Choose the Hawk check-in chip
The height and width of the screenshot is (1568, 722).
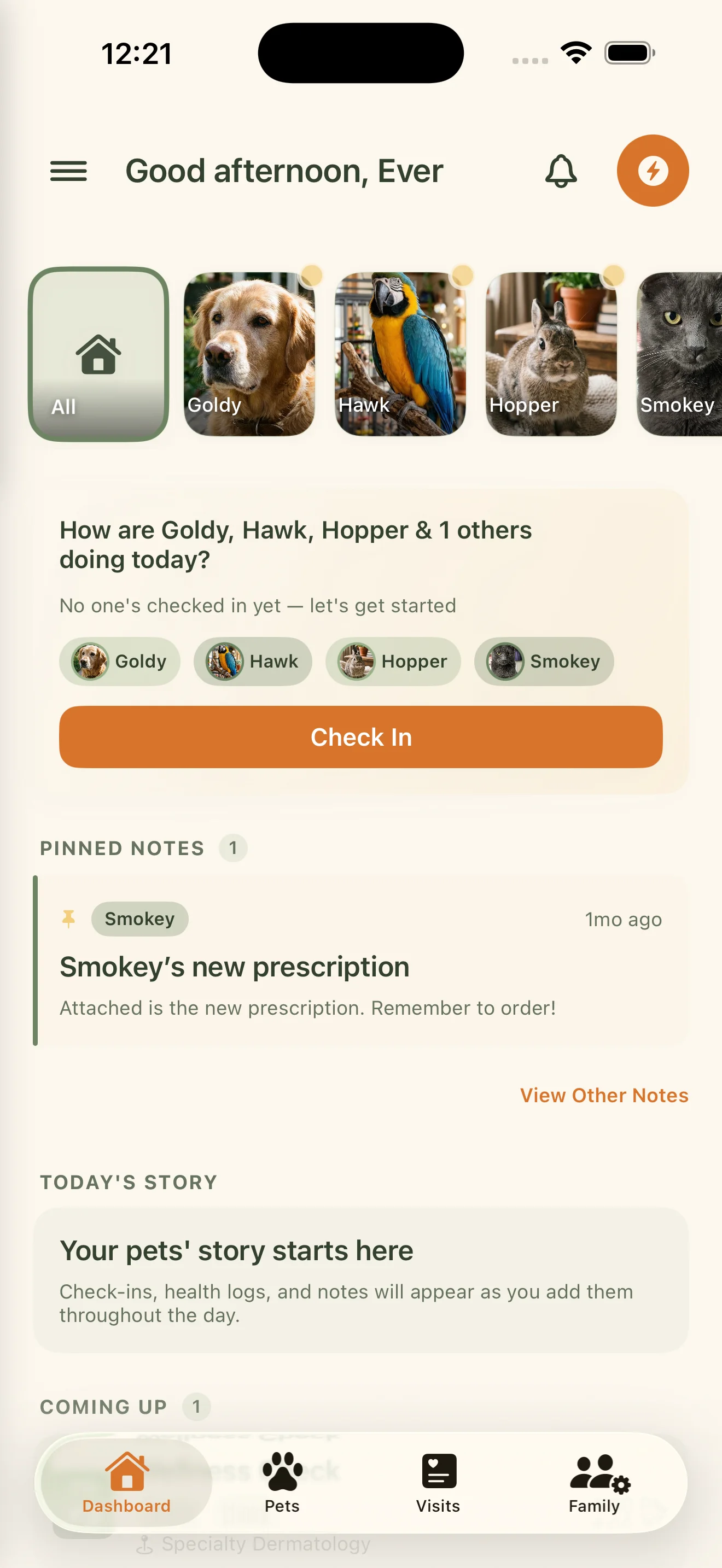point(253,661)
